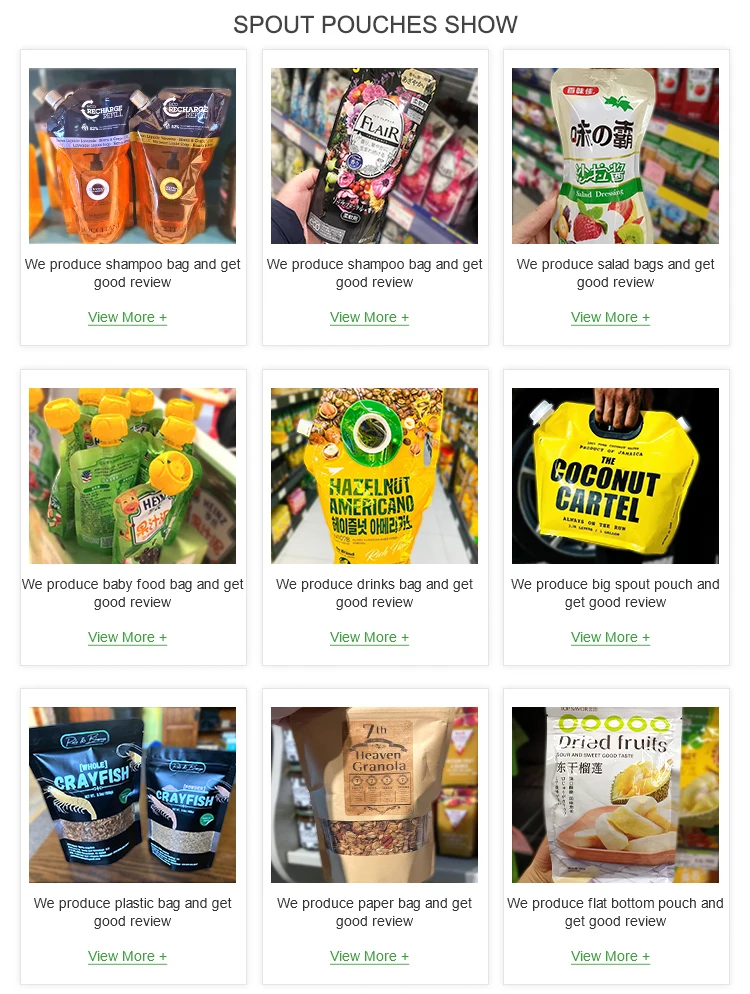Open the Flair shampoo bag photo

click(375, 156)
